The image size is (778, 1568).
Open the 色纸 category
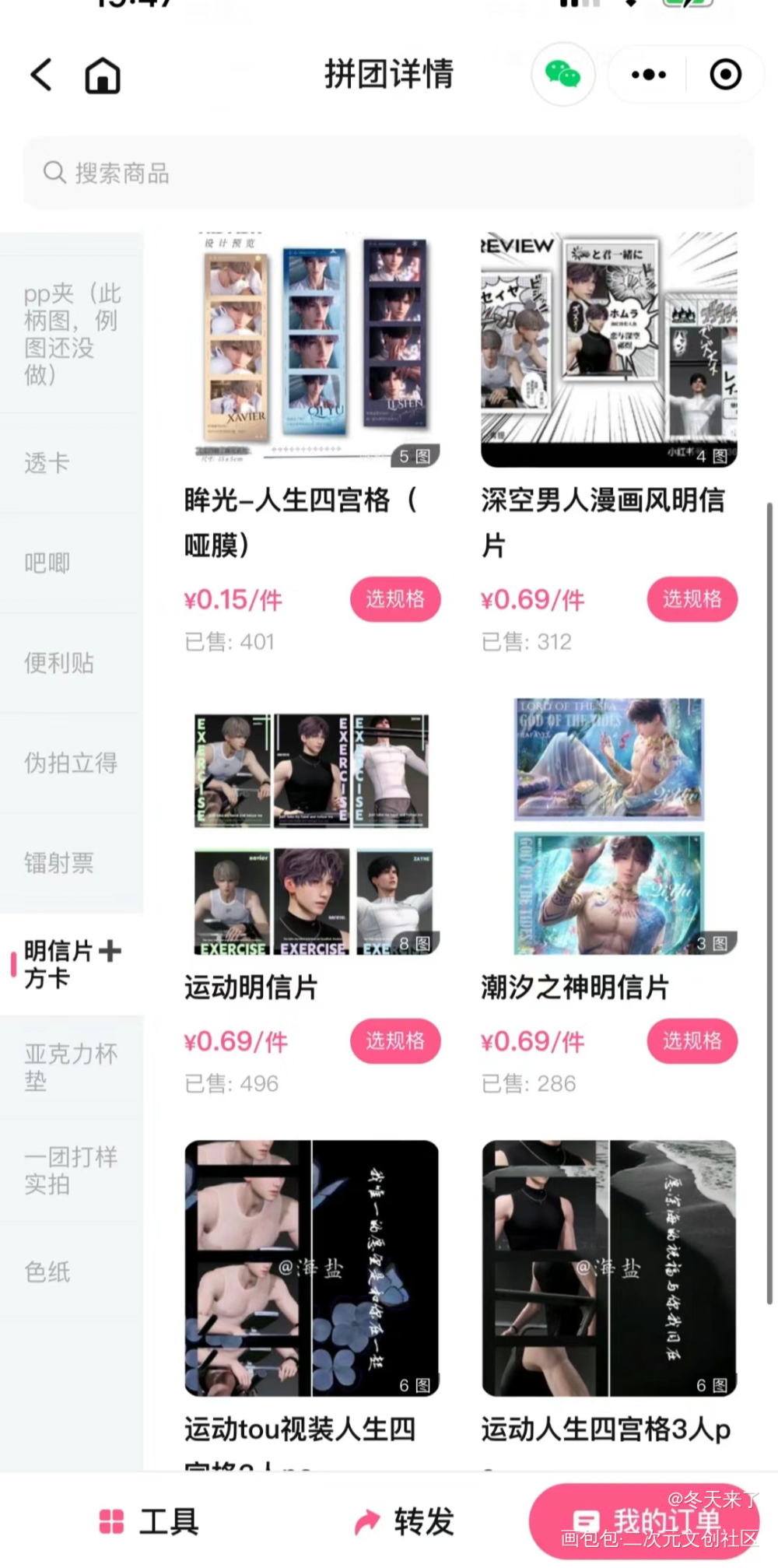(x=48, y=1272)
